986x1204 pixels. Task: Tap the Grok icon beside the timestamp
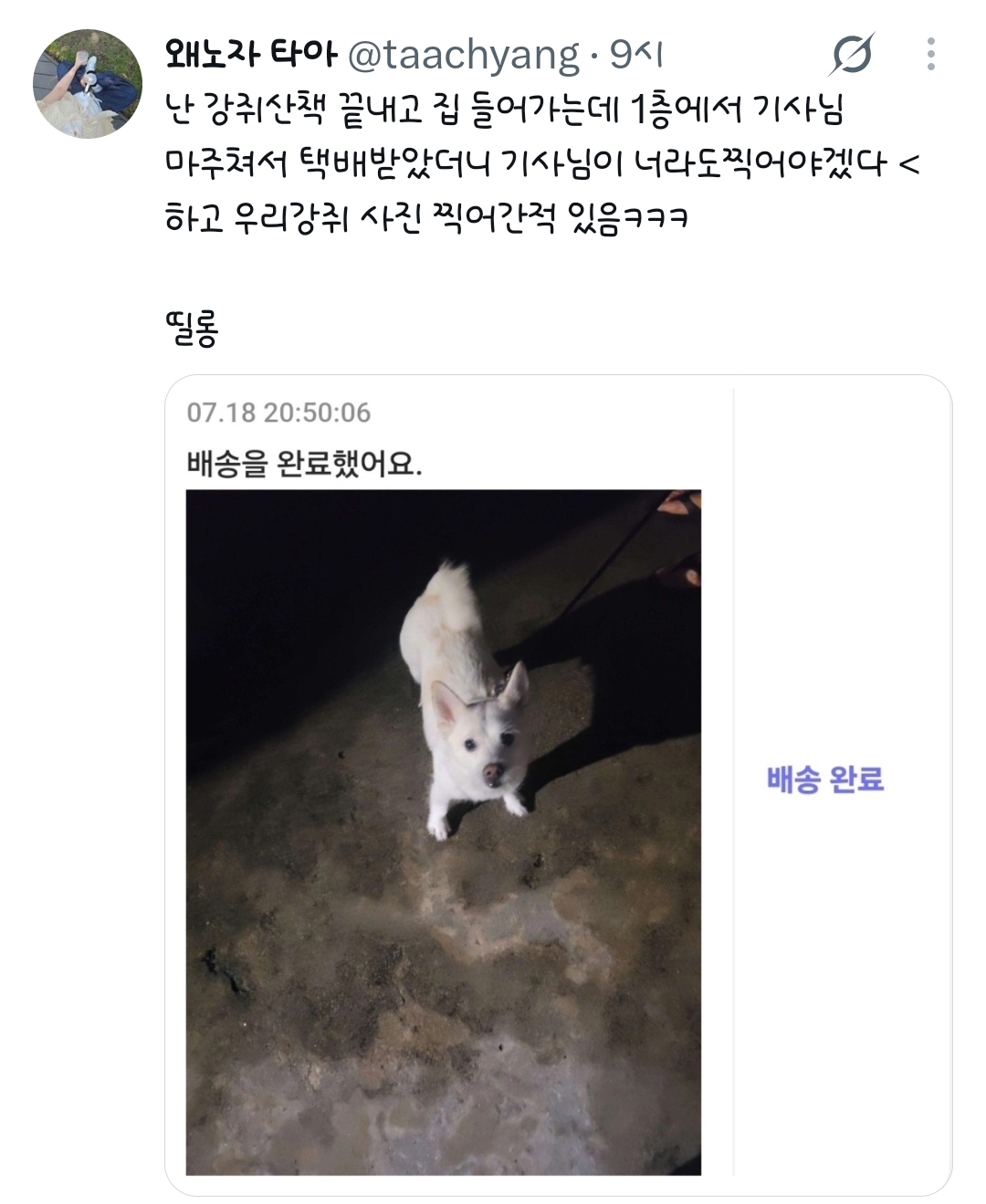(x=852, y=55)
